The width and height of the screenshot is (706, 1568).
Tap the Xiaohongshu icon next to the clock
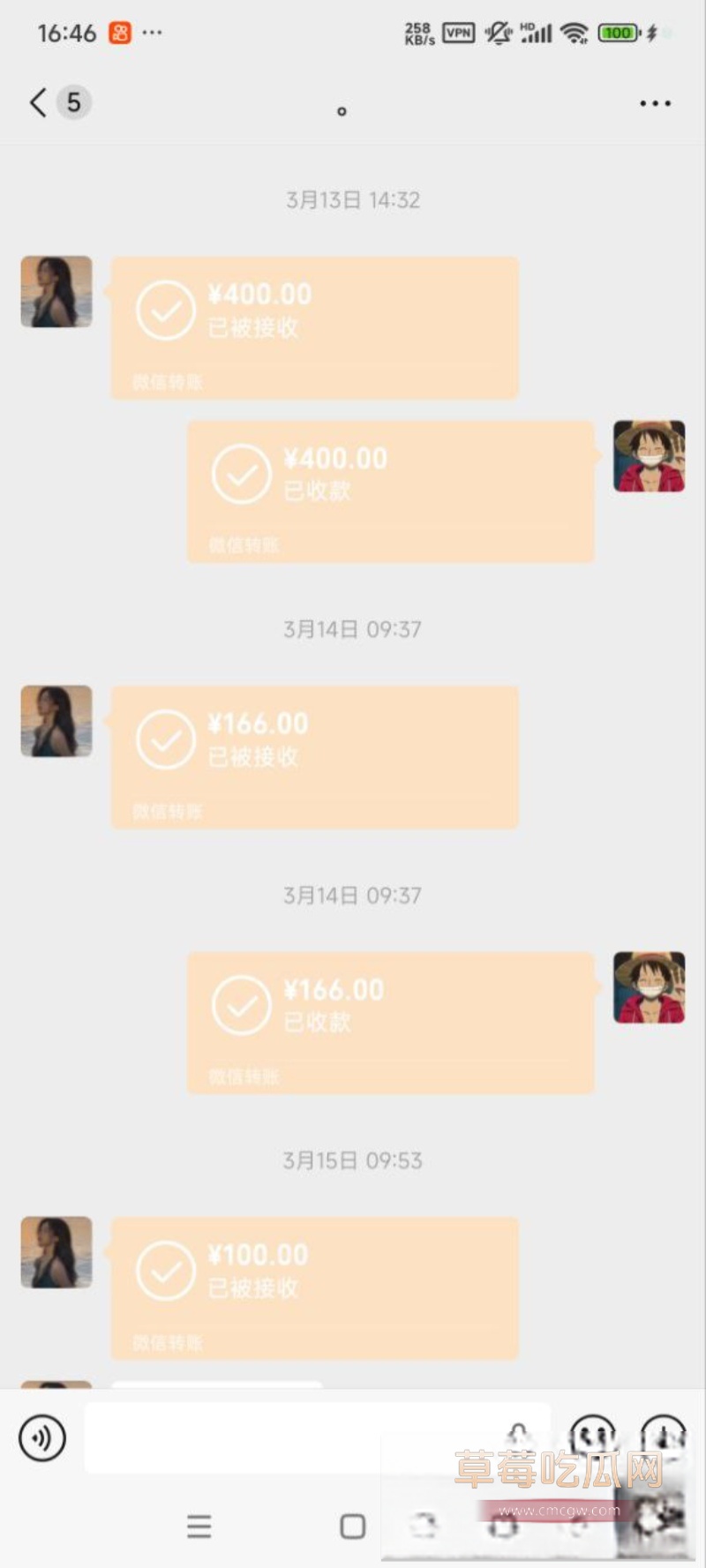click(122, 32)
